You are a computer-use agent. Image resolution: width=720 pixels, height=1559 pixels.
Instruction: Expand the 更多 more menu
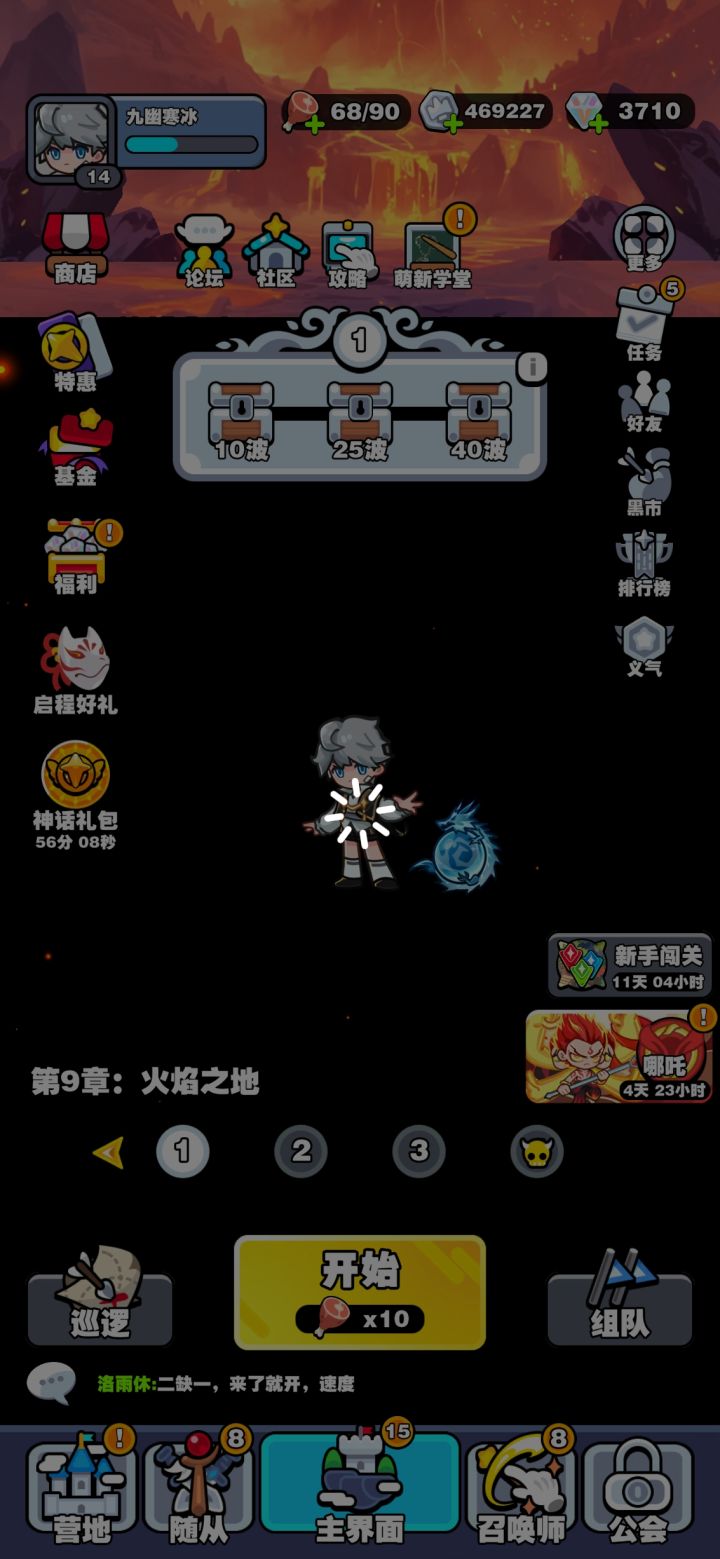coord(644,240)
